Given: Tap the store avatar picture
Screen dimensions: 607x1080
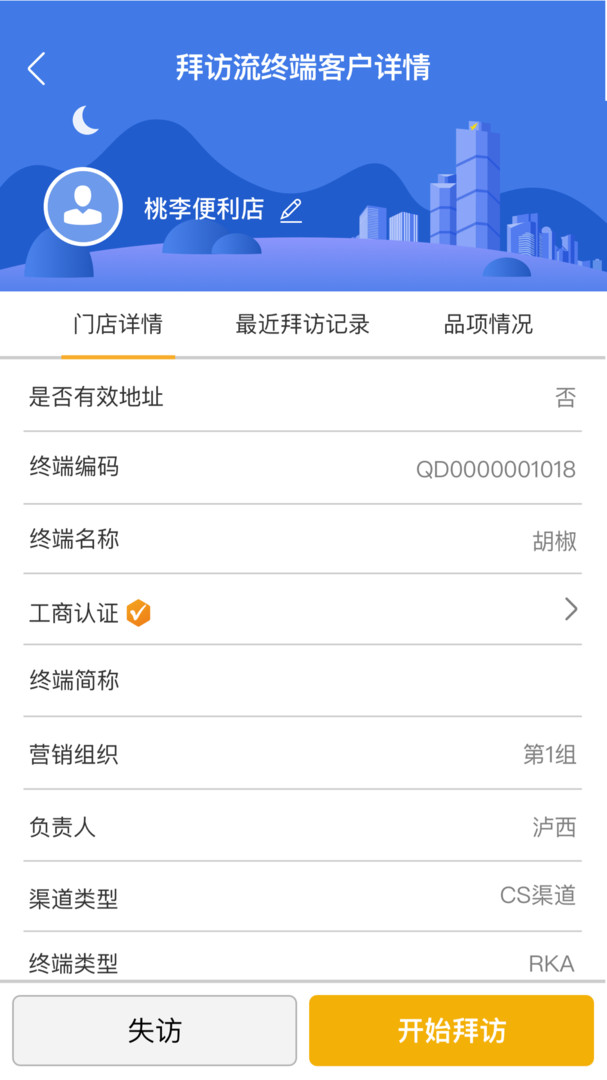Looking at the screenshot, I should 83,207.
